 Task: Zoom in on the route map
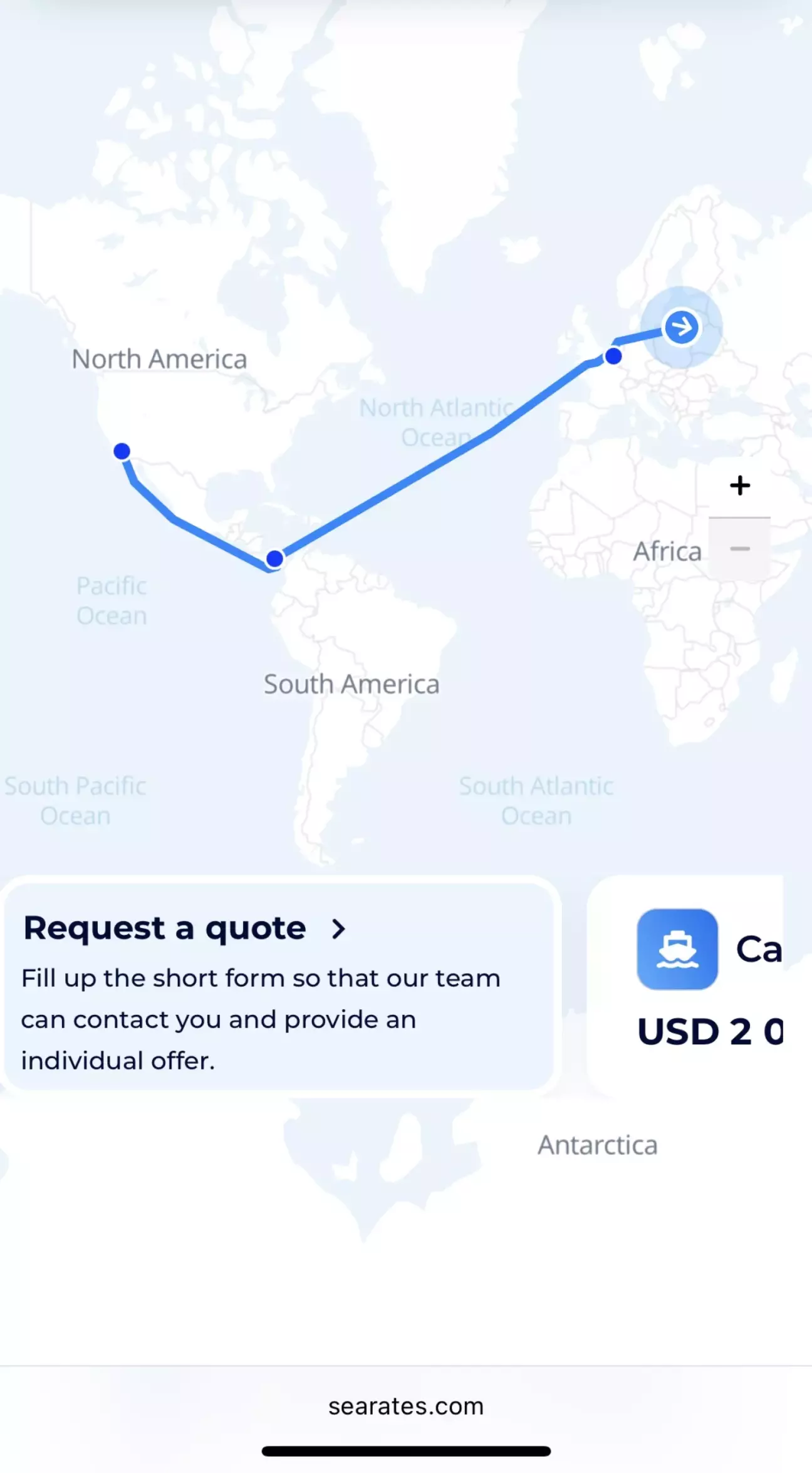(739, 486)
